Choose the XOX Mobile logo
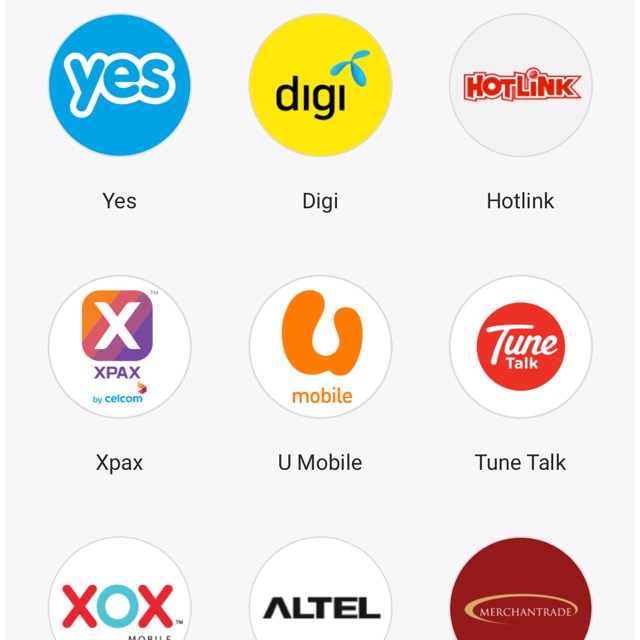 click(x=119, y=600)
